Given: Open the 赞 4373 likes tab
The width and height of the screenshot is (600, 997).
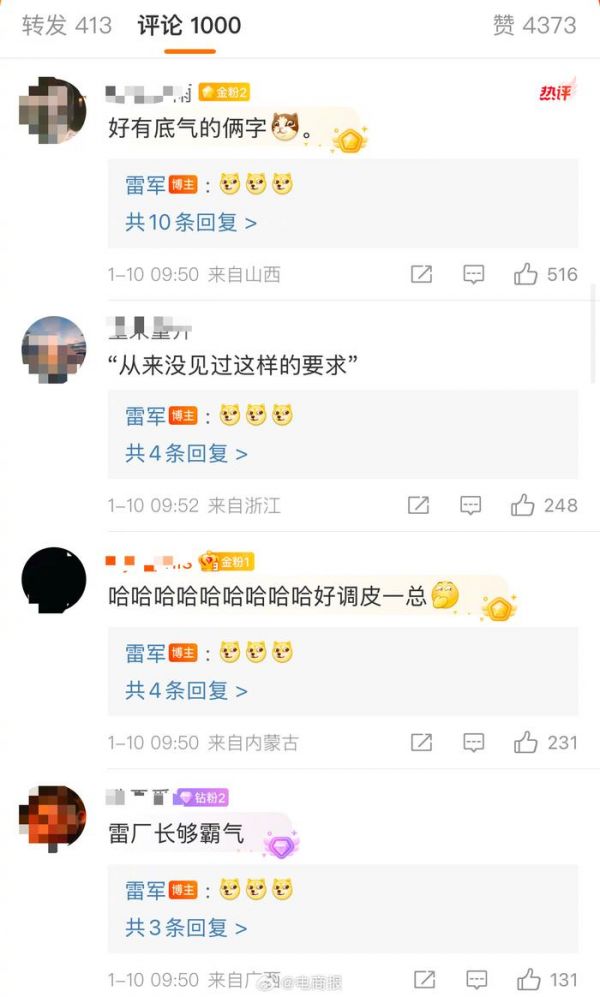Looking at the screenshot, I should pos(534,25).
